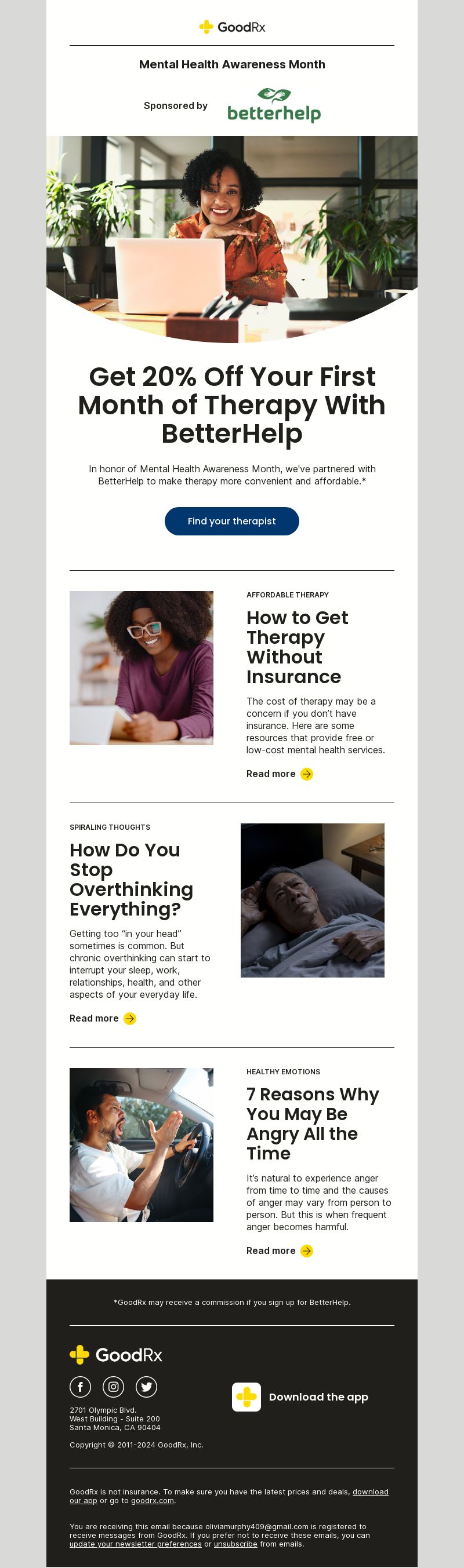Open the woman with glasses article image
The height and width of the screenshot is (1568, 464).
[142, 668]
